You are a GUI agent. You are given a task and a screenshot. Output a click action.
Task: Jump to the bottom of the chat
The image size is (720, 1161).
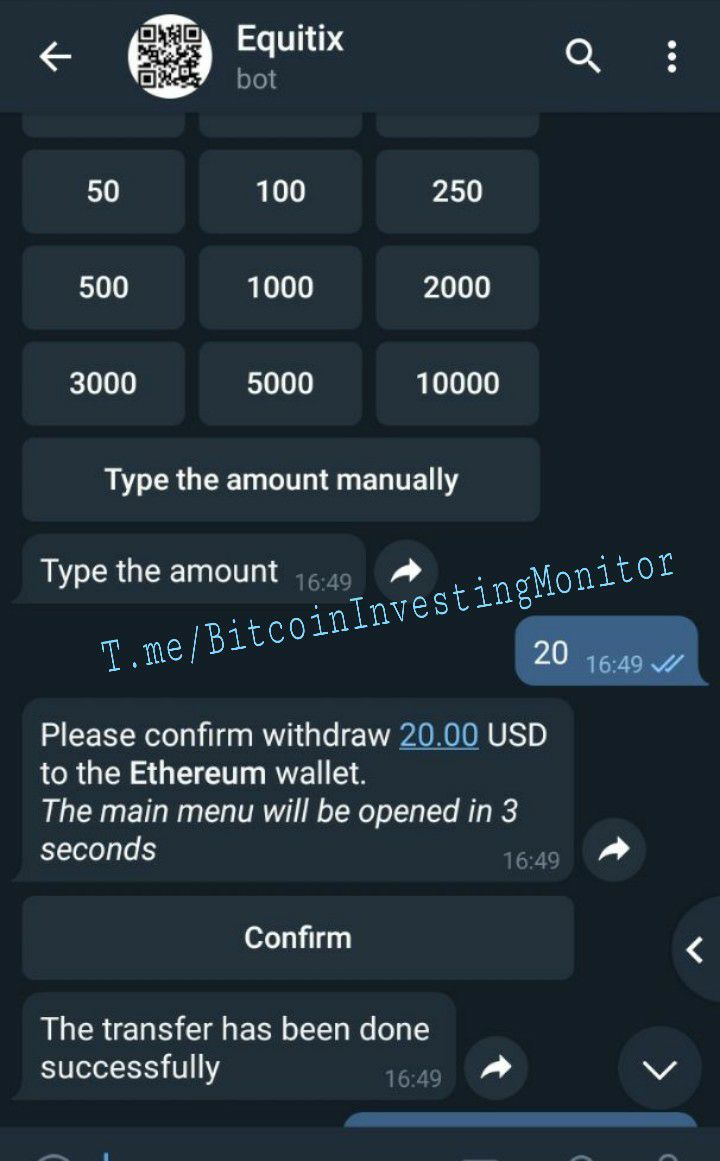[660, 1069]
